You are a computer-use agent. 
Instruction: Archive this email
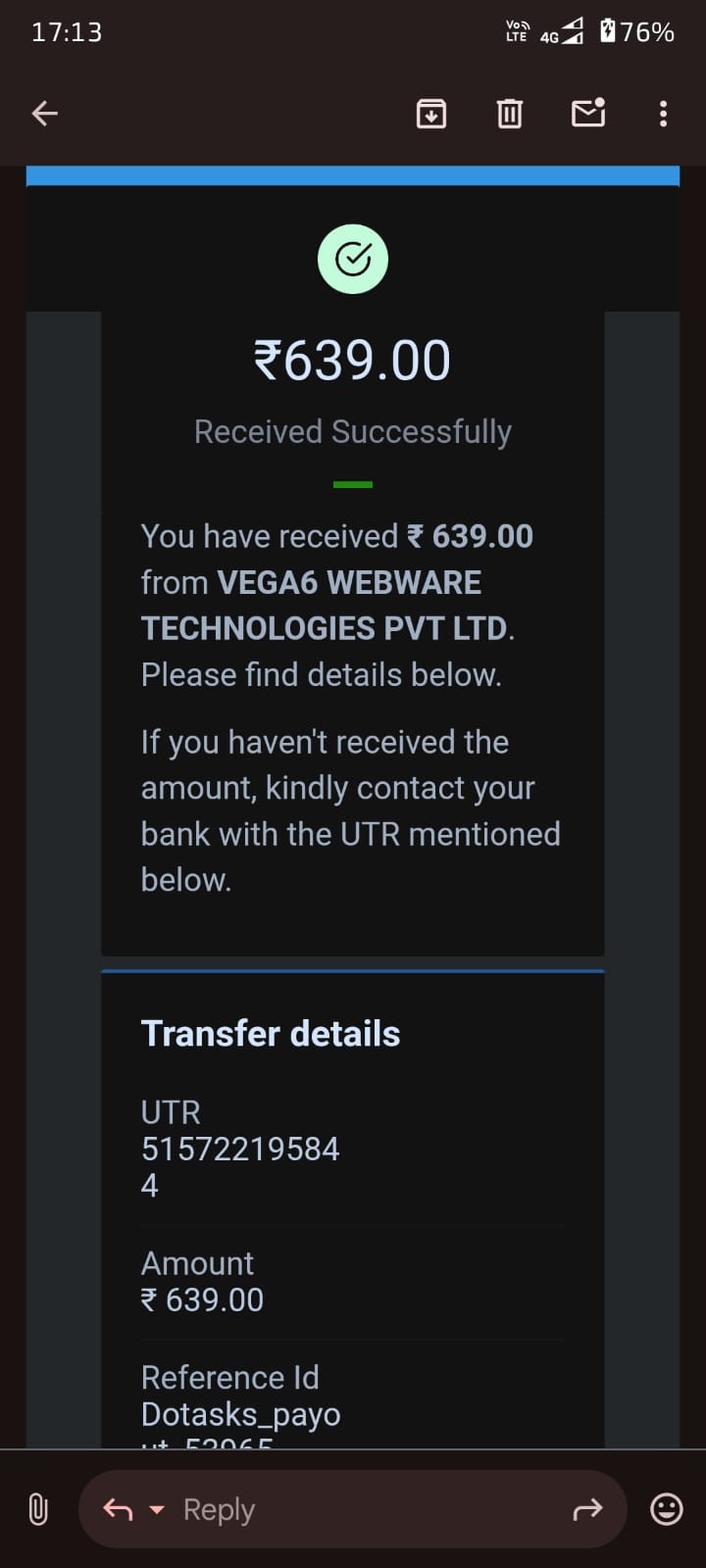[x=431, y=114]
